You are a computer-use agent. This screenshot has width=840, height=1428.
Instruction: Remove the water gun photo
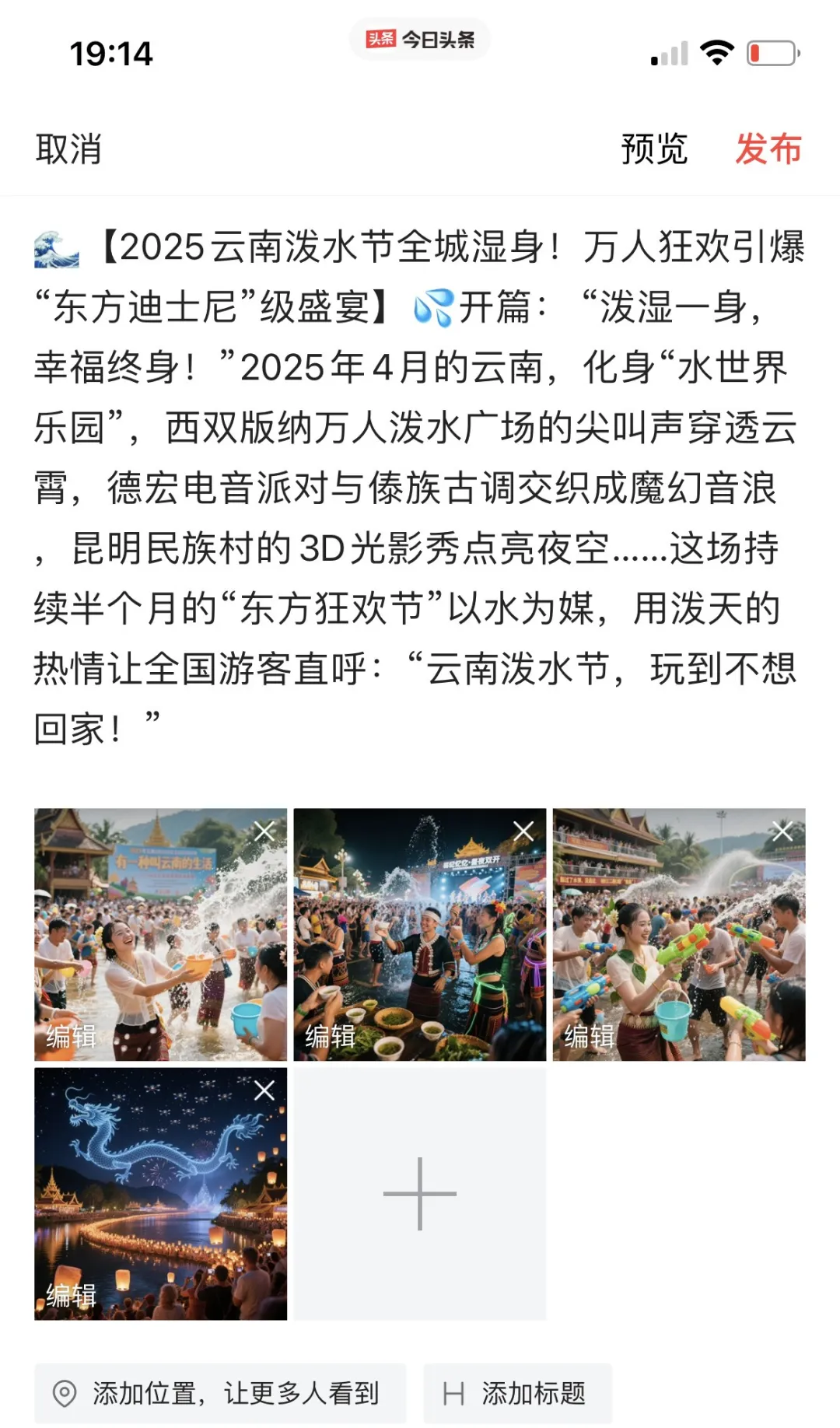782,831
